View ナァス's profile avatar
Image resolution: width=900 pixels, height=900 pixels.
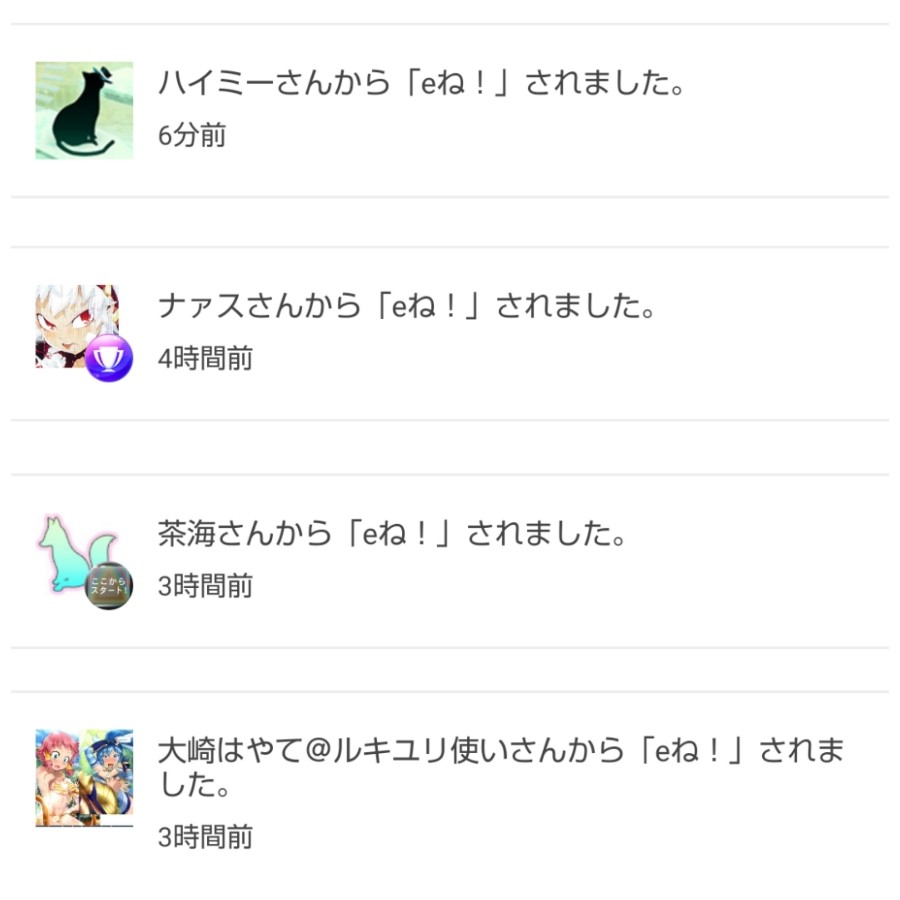(x=78, y=327)
